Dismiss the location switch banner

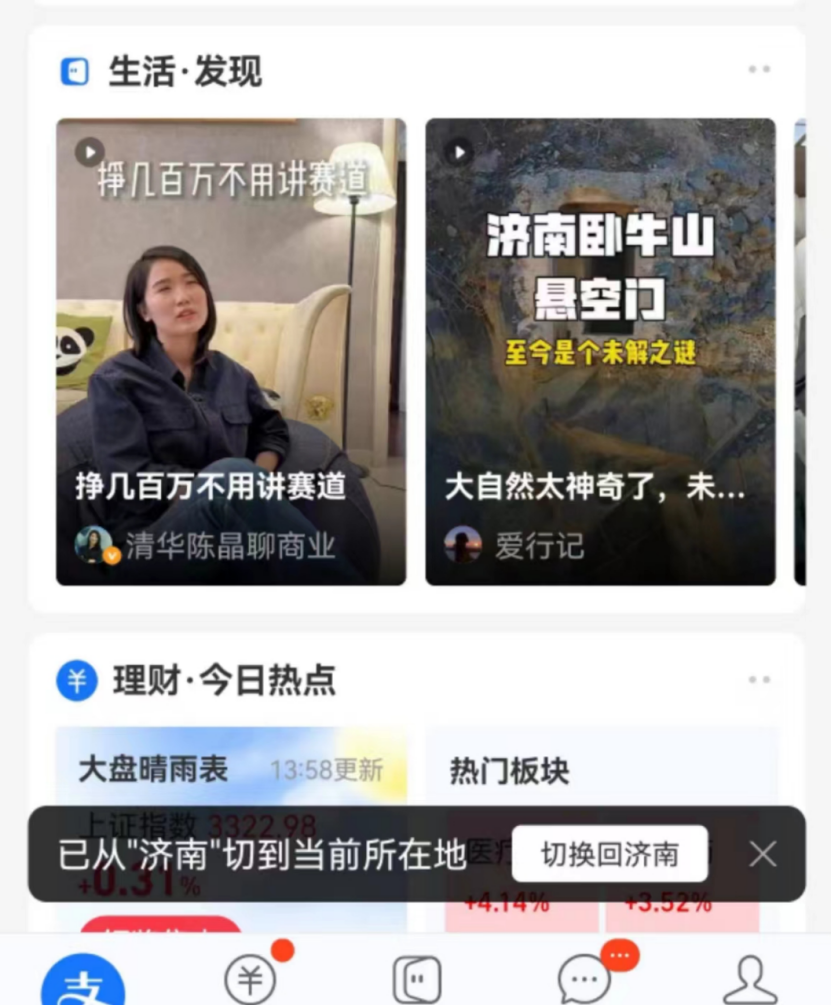click(x=763, y=854)
